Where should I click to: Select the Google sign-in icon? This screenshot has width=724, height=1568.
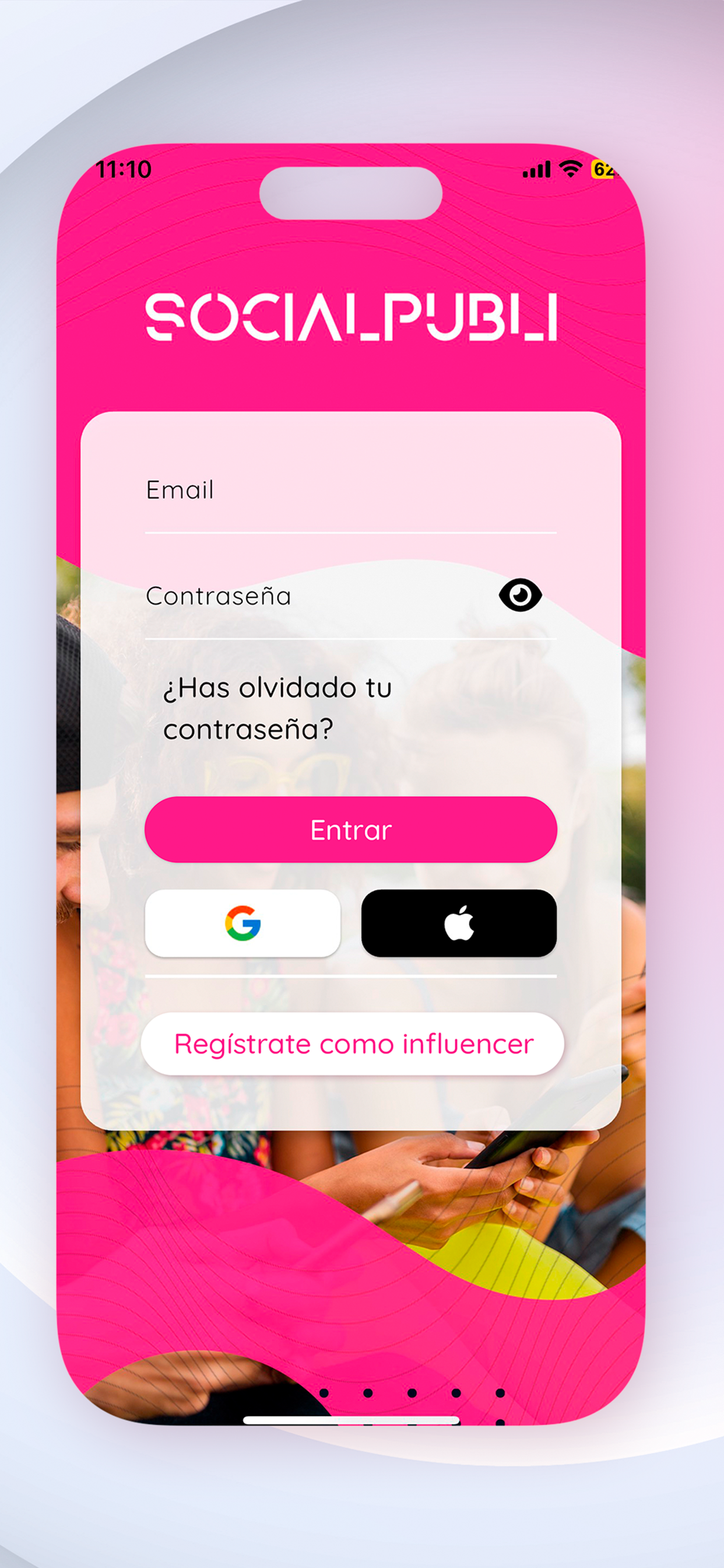(243, 923)
